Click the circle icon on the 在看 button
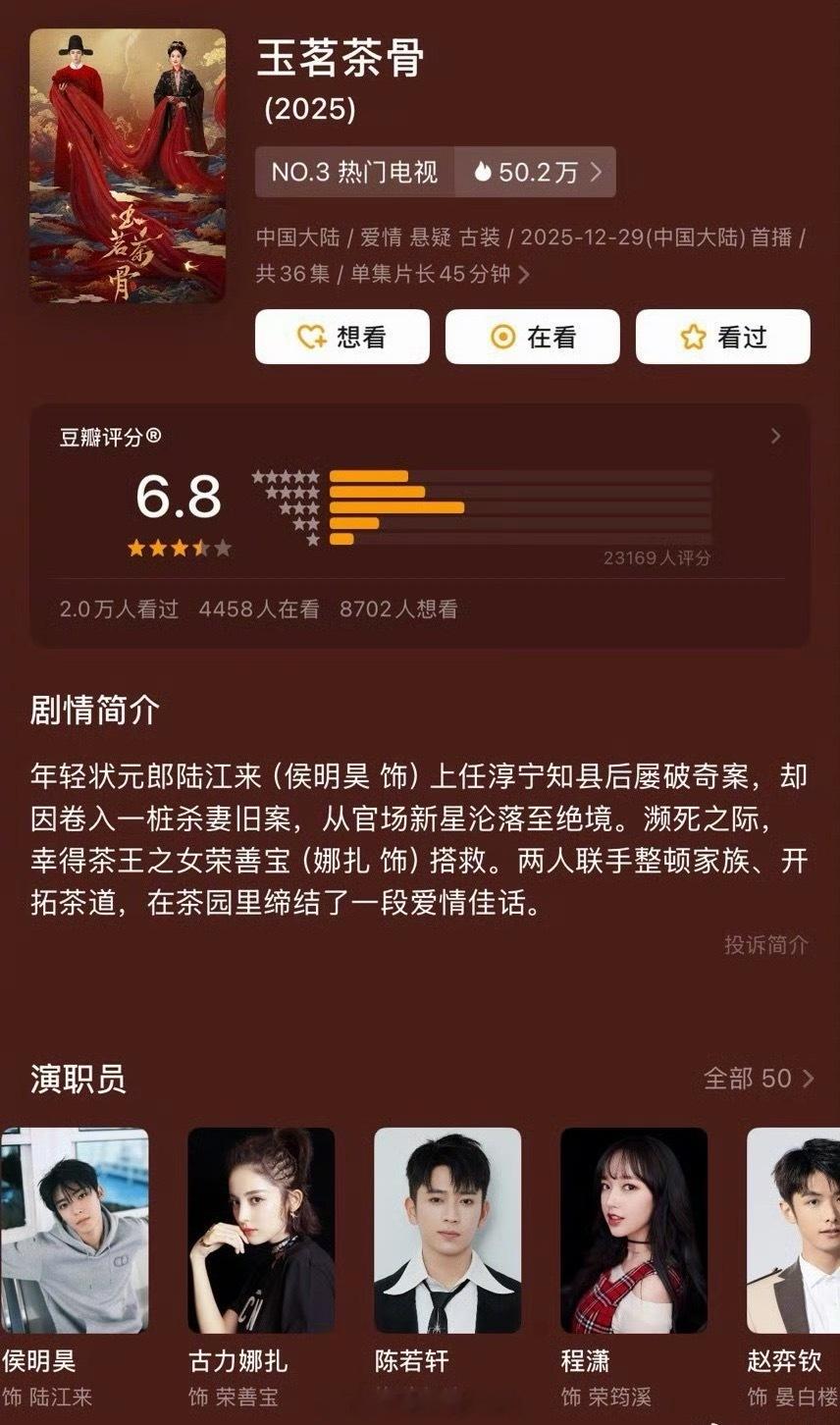 501,337
